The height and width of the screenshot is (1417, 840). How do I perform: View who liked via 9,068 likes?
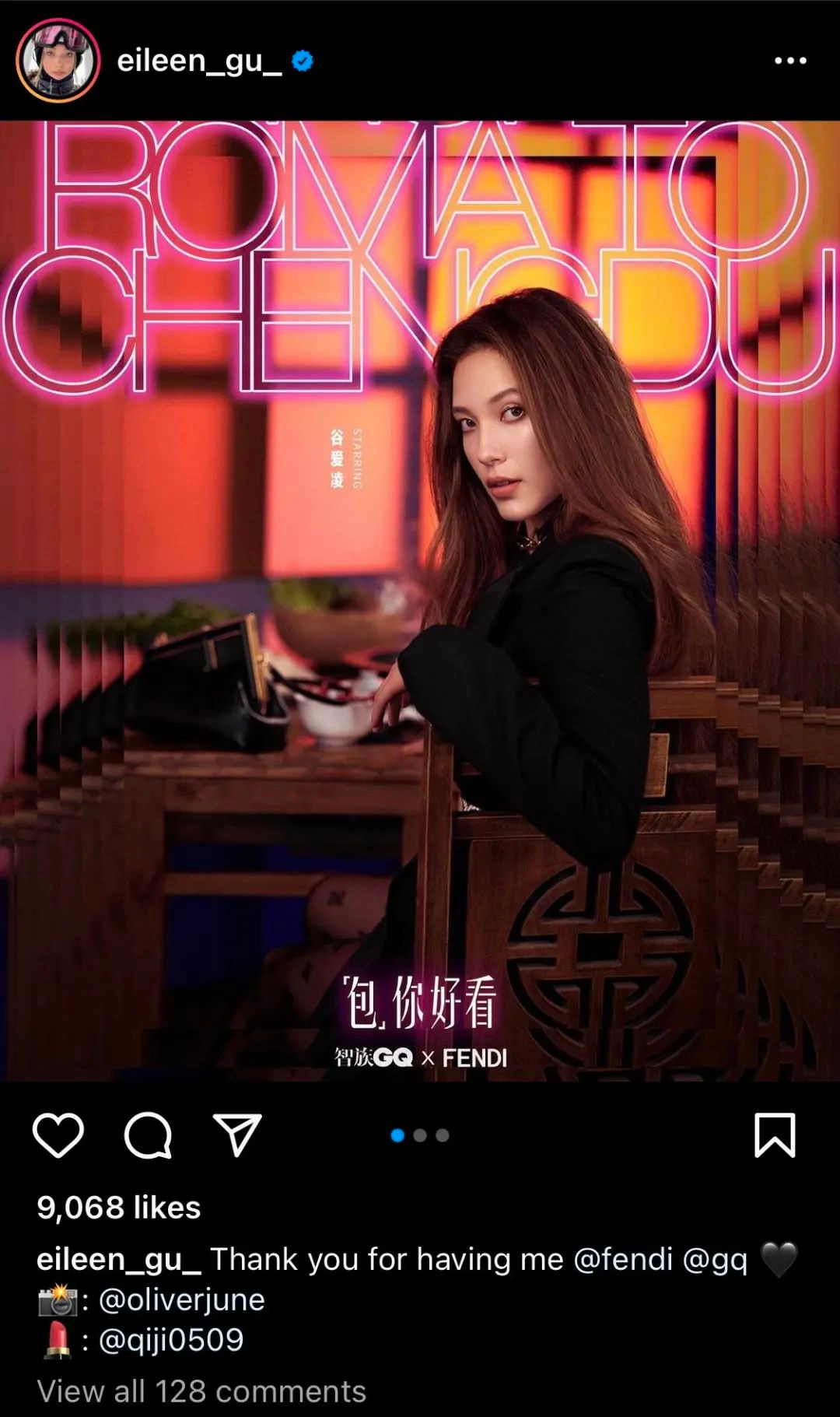119,1208
